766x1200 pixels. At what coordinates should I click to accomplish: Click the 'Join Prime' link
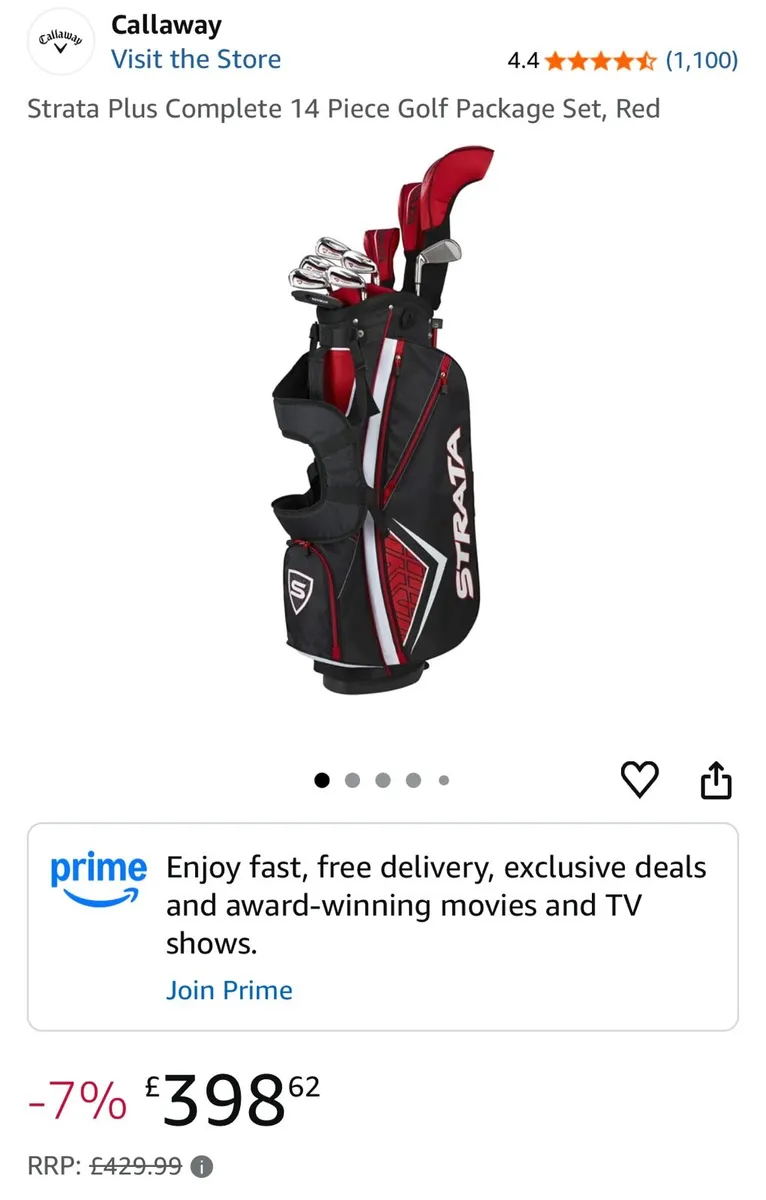coord(228,990)
